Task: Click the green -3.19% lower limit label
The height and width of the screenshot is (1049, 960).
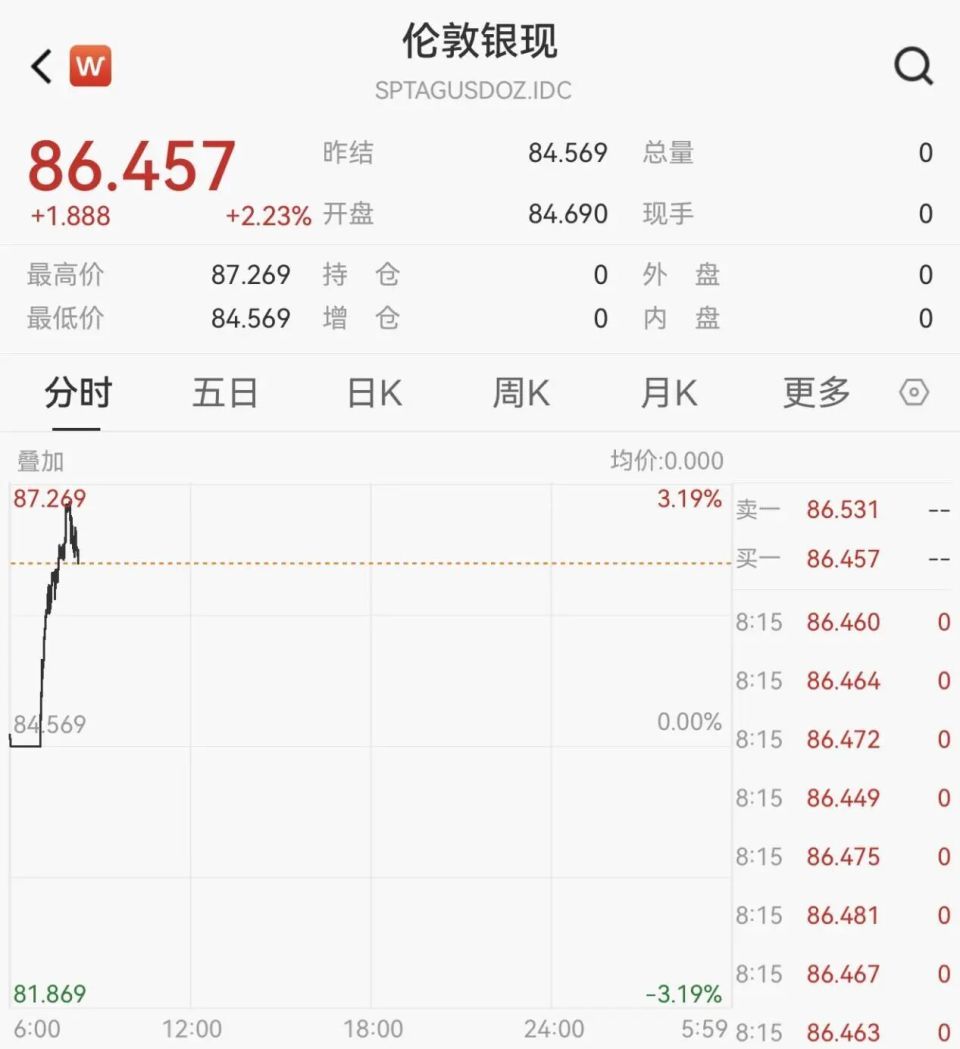Action: pos(684,995)
